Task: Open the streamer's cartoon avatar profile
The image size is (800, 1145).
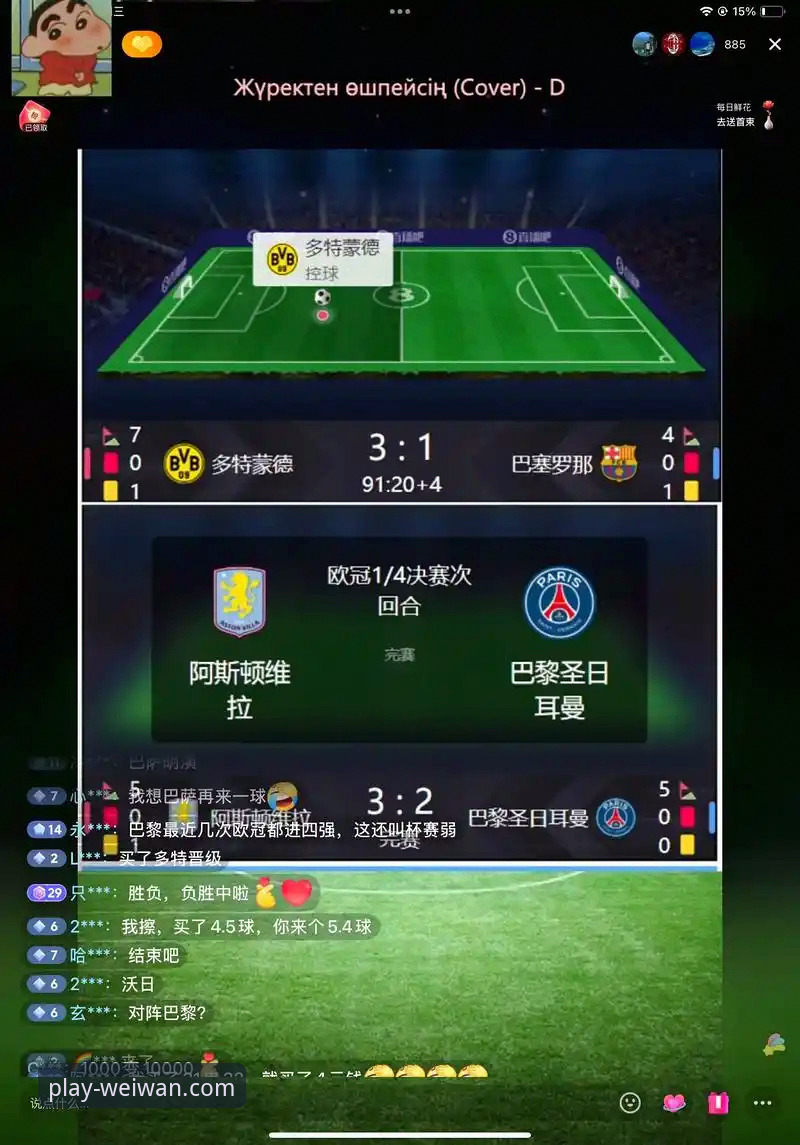Action: [x=62, y=48]
